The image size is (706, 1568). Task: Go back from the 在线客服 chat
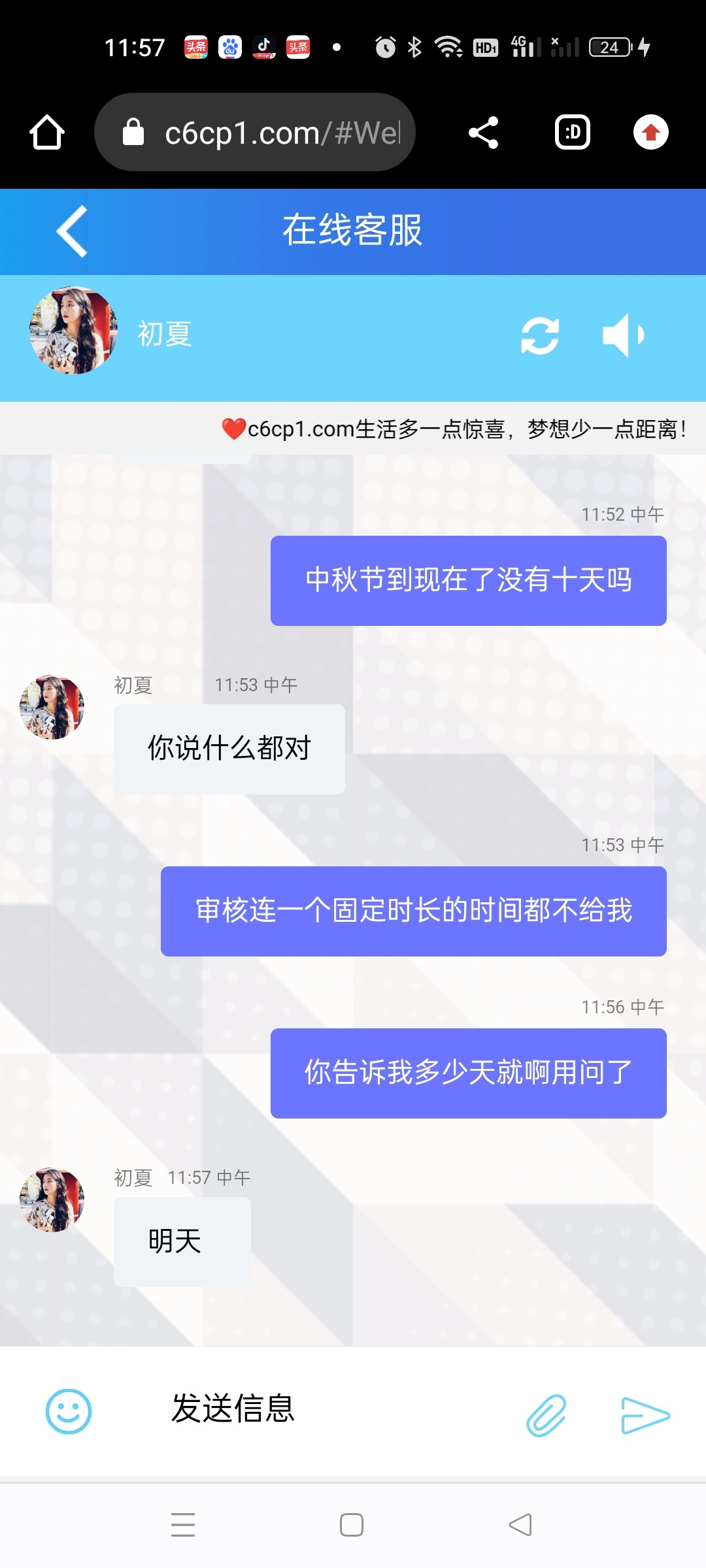coord(72,231)
